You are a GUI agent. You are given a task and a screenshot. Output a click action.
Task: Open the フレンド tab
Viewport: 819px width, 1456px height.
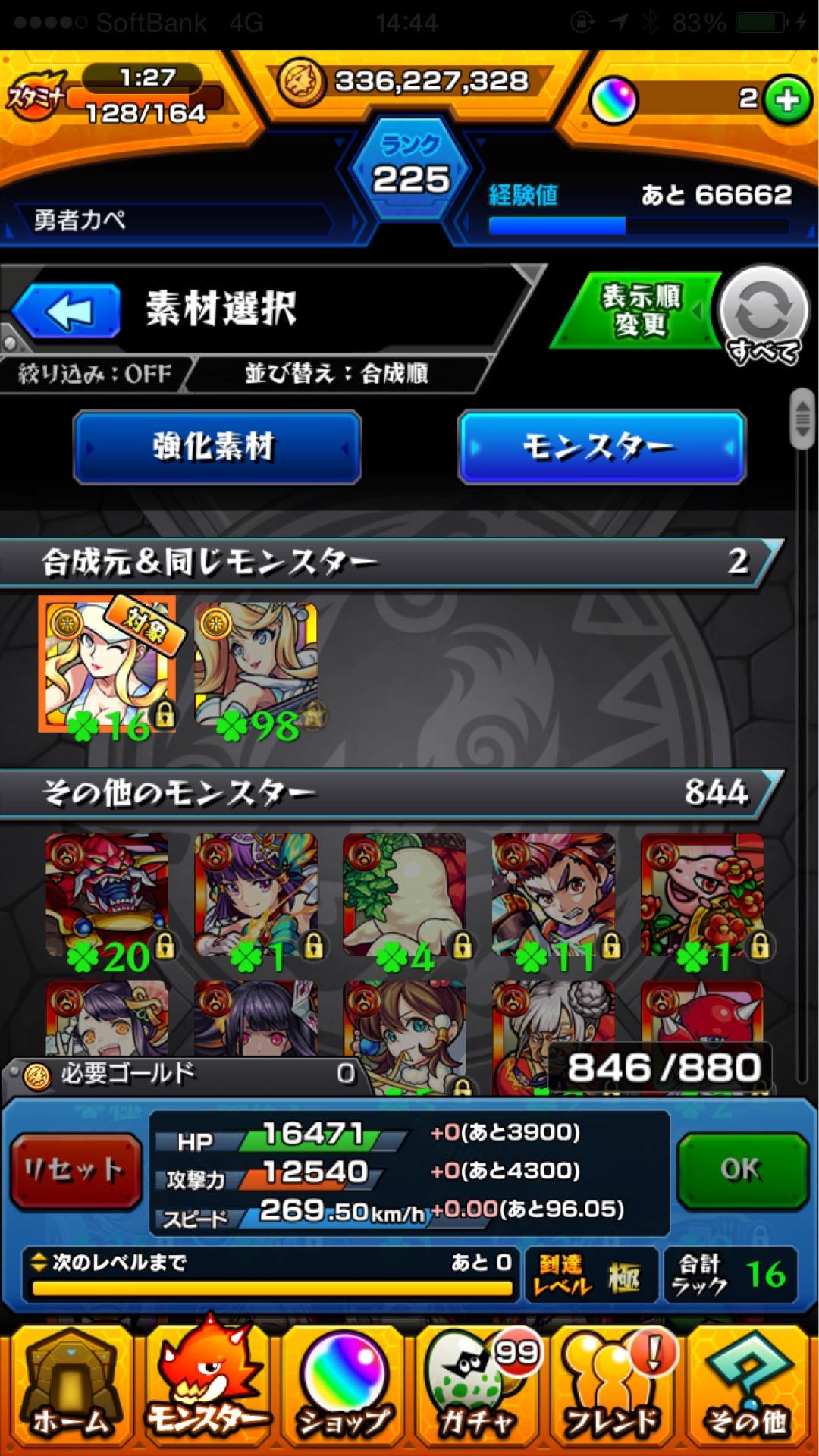click(x=614, y=1389)
